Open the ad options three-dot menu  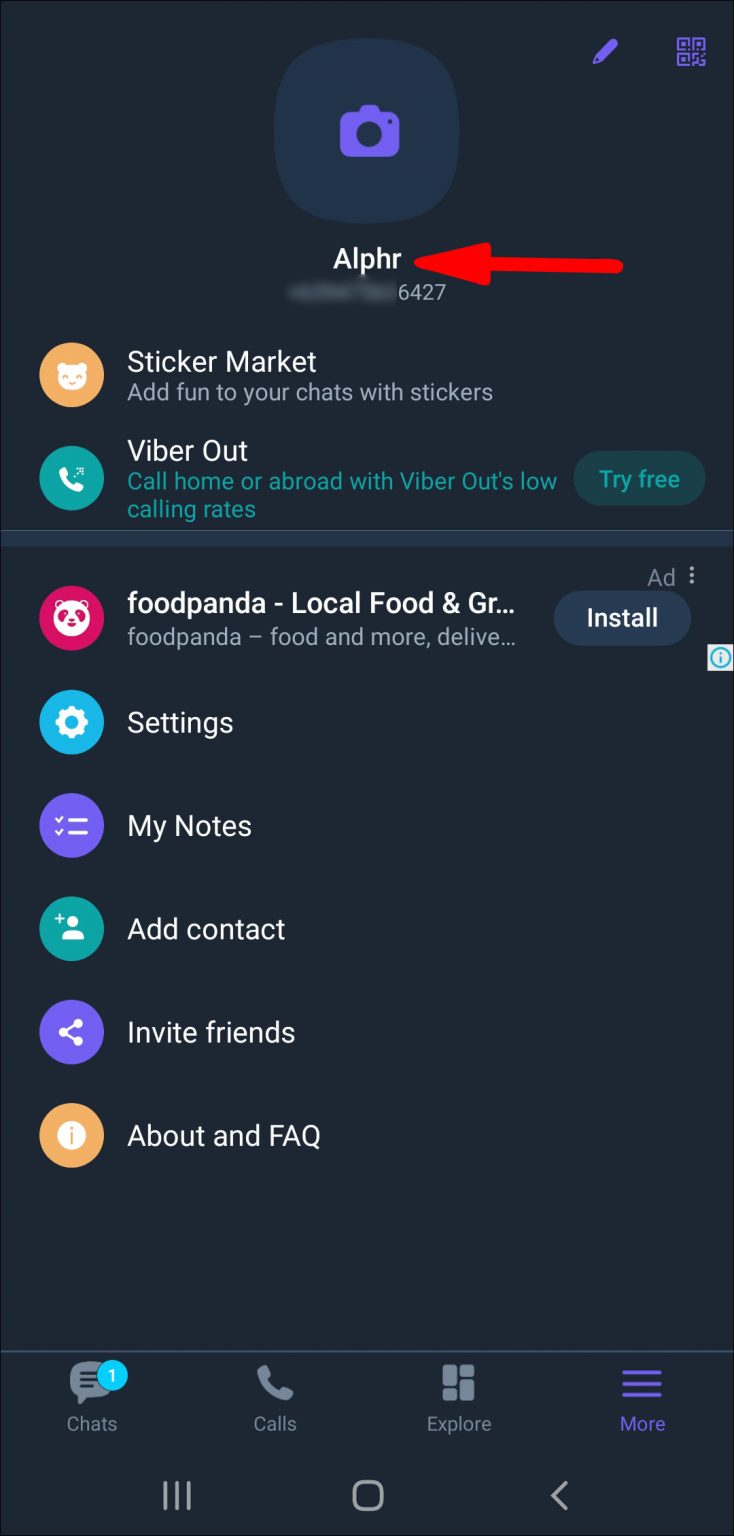tap(692, 576)
